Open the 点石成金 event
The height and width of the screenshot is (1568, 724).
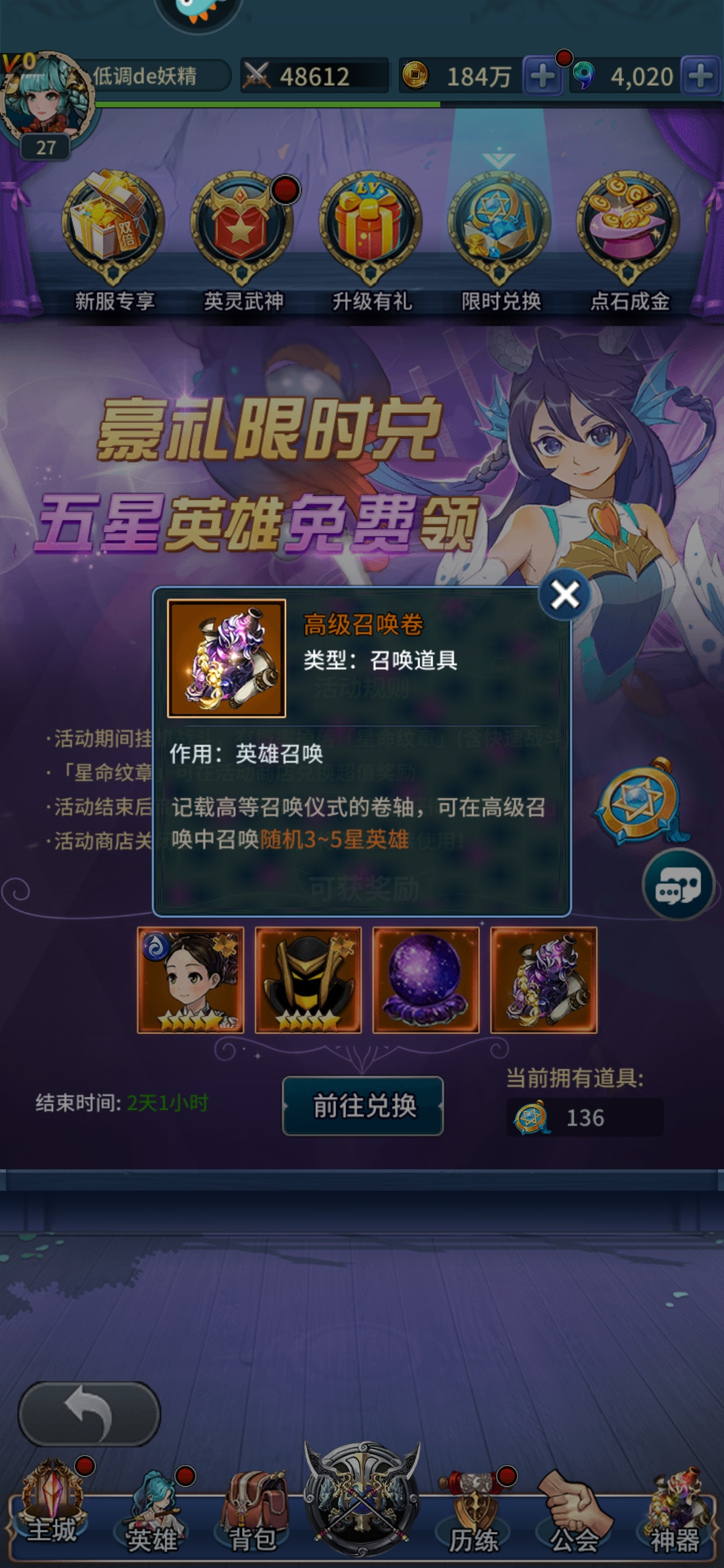click(629, 228)
